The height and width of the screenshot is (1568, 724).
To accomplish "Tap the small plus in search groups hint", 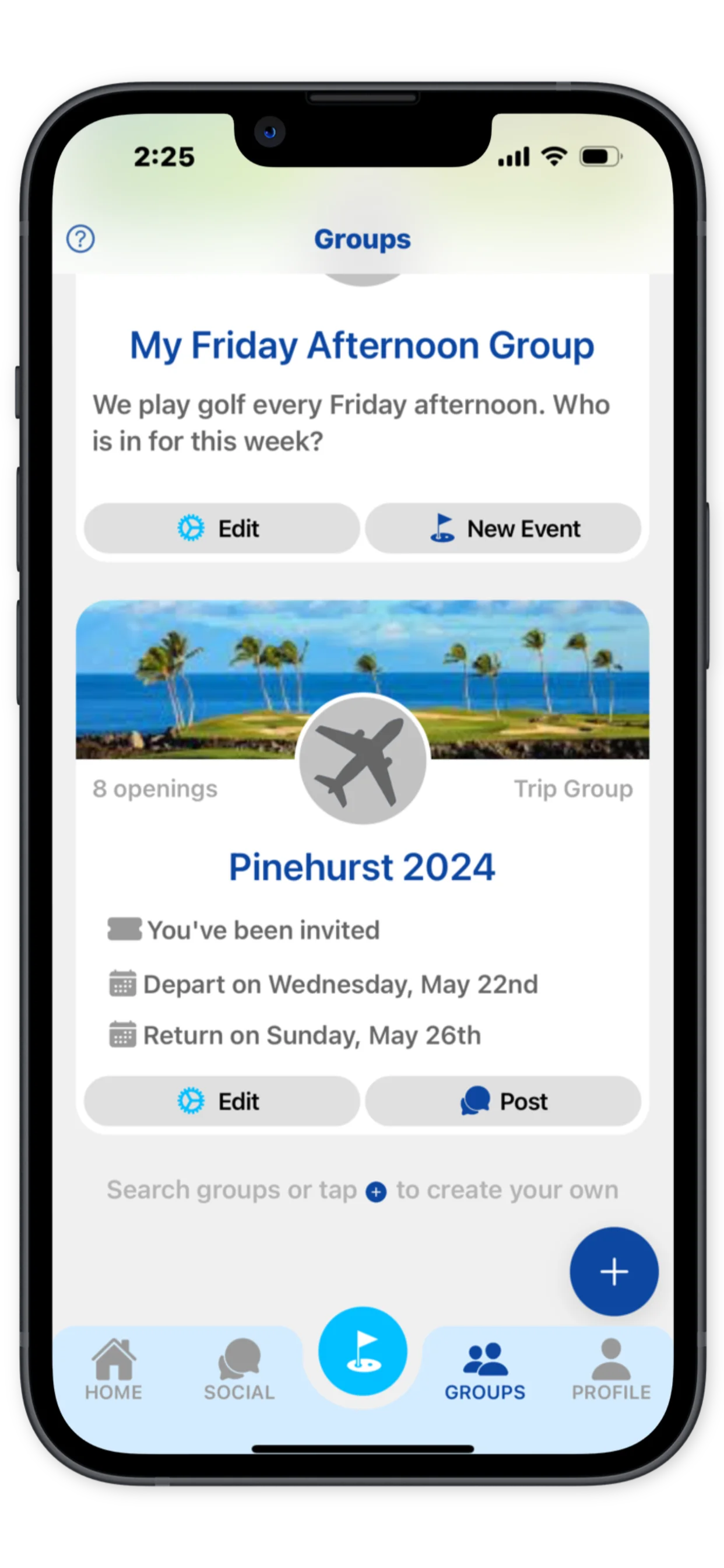I will click(x=376, y=1191).
